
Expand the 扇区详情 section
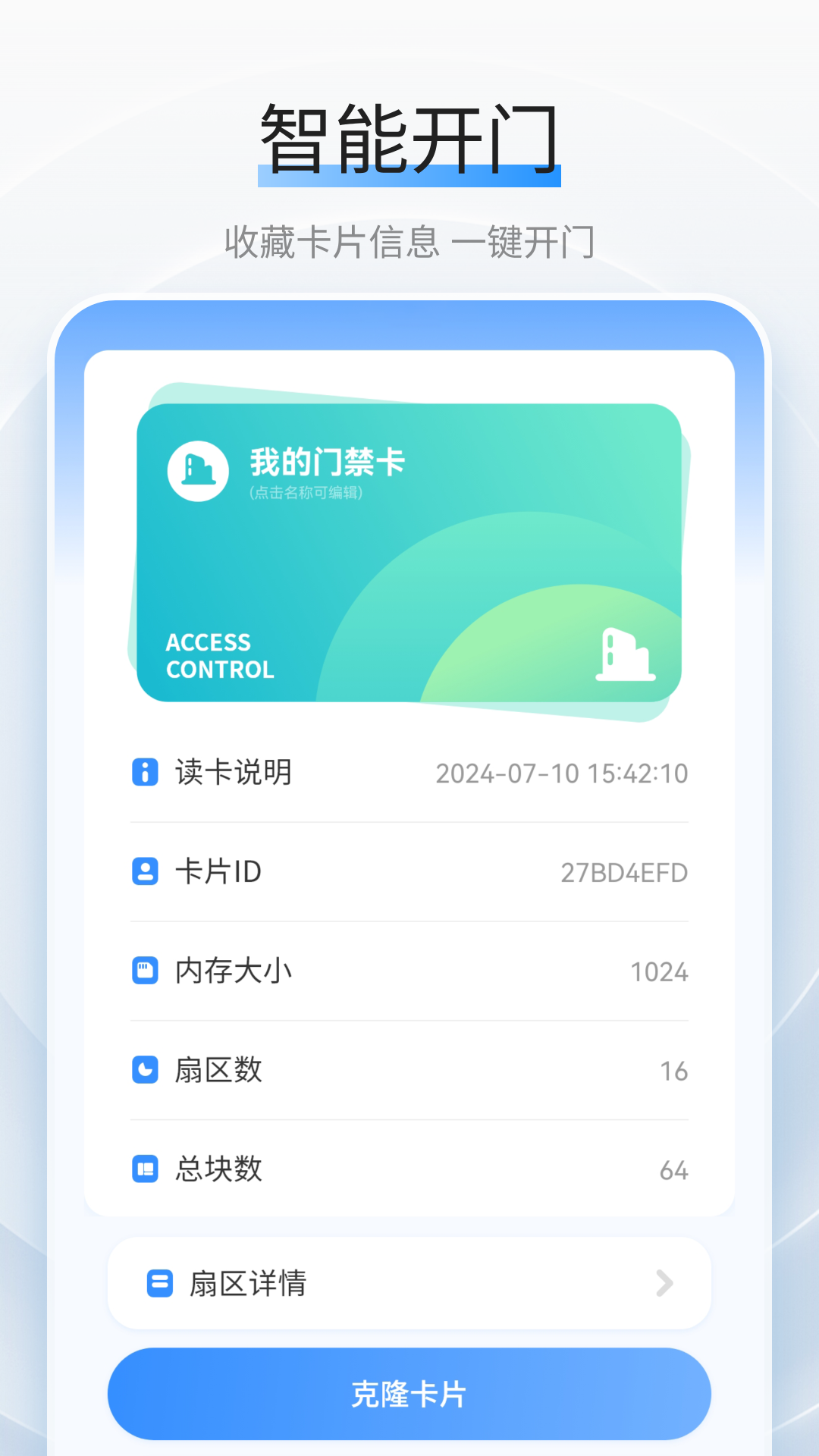coord(409,1283)
